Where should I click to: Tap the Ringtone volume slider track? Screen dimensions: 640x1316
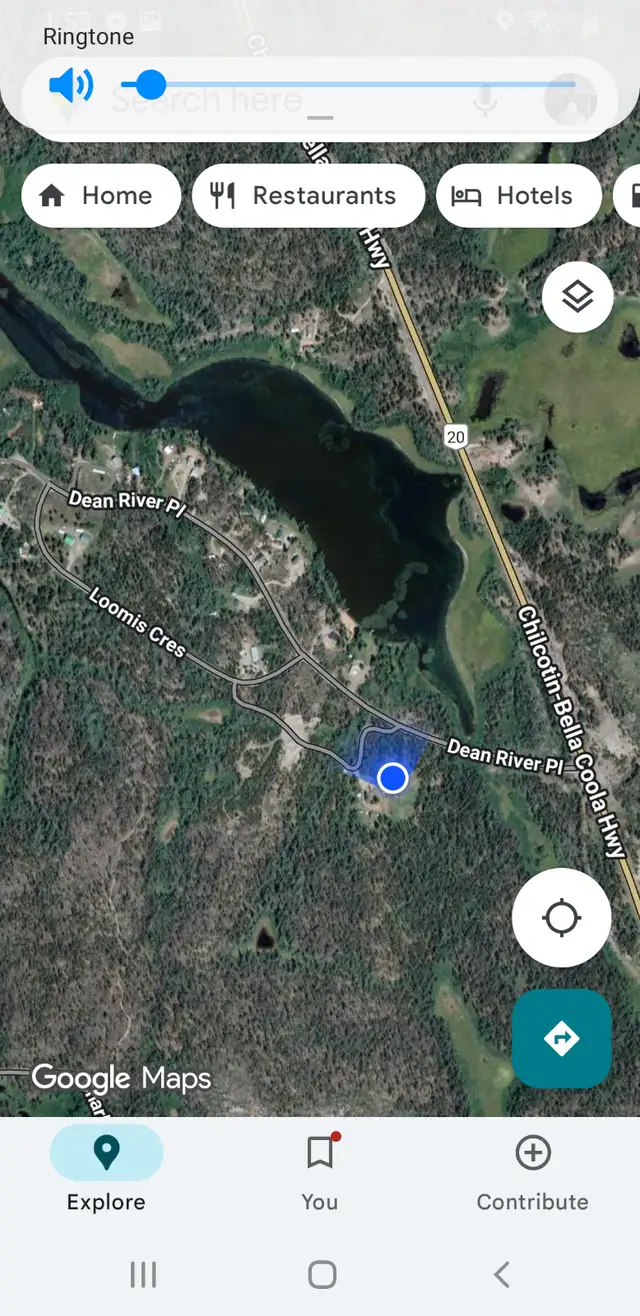[348, 85]
